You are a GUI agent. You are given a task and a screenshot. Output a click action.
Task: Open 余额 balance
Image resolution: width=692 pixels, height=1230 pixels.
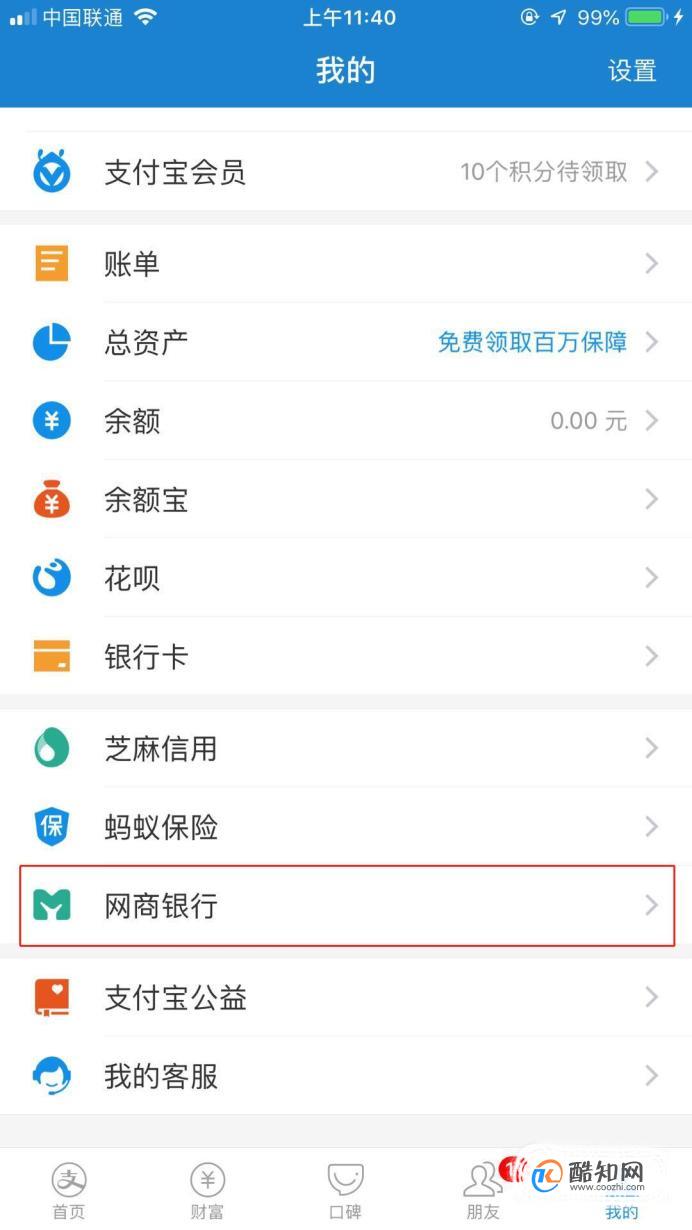pos(345,421)
